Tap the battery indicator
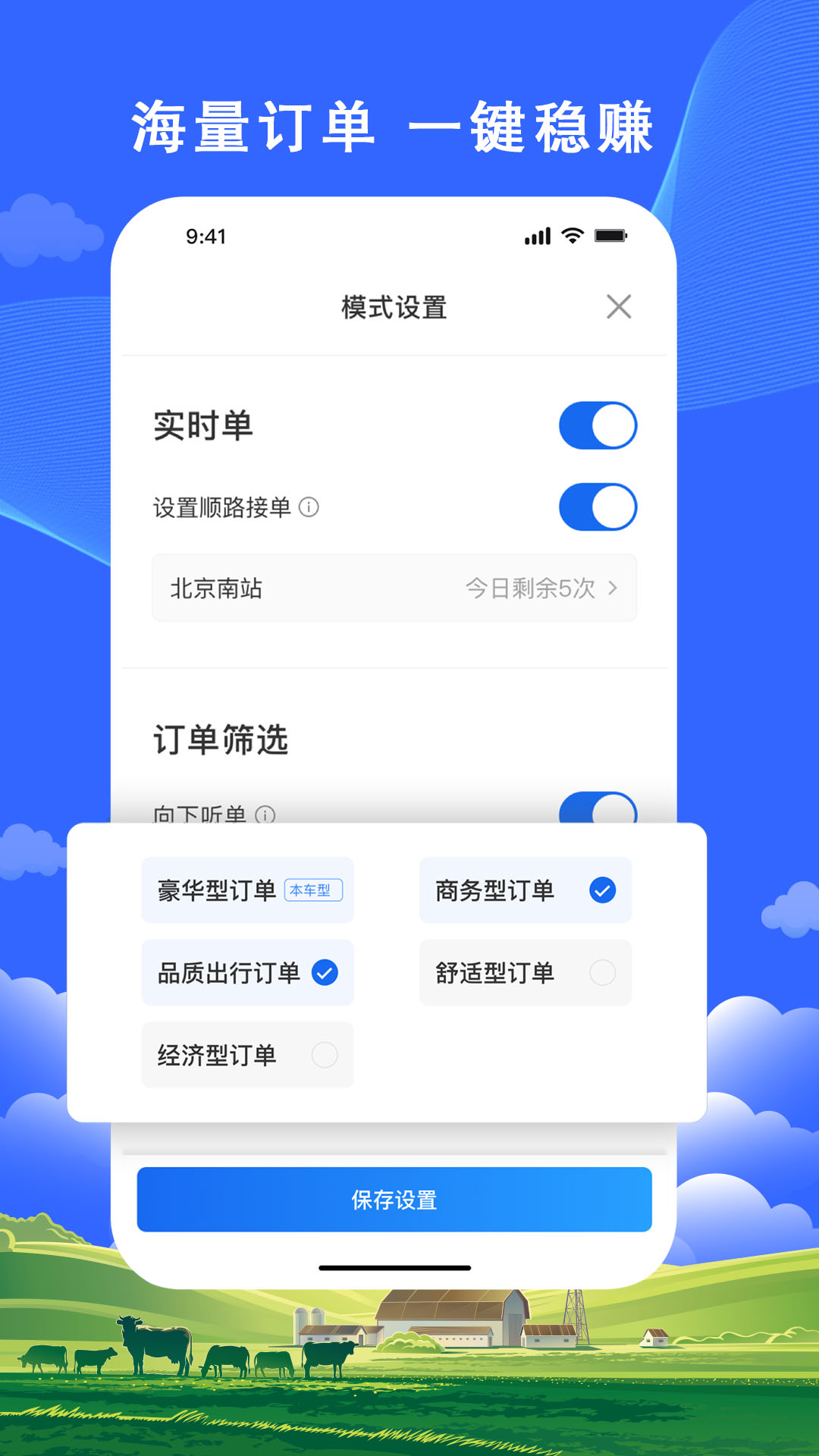819x1456 pixels. pos(611,237)
